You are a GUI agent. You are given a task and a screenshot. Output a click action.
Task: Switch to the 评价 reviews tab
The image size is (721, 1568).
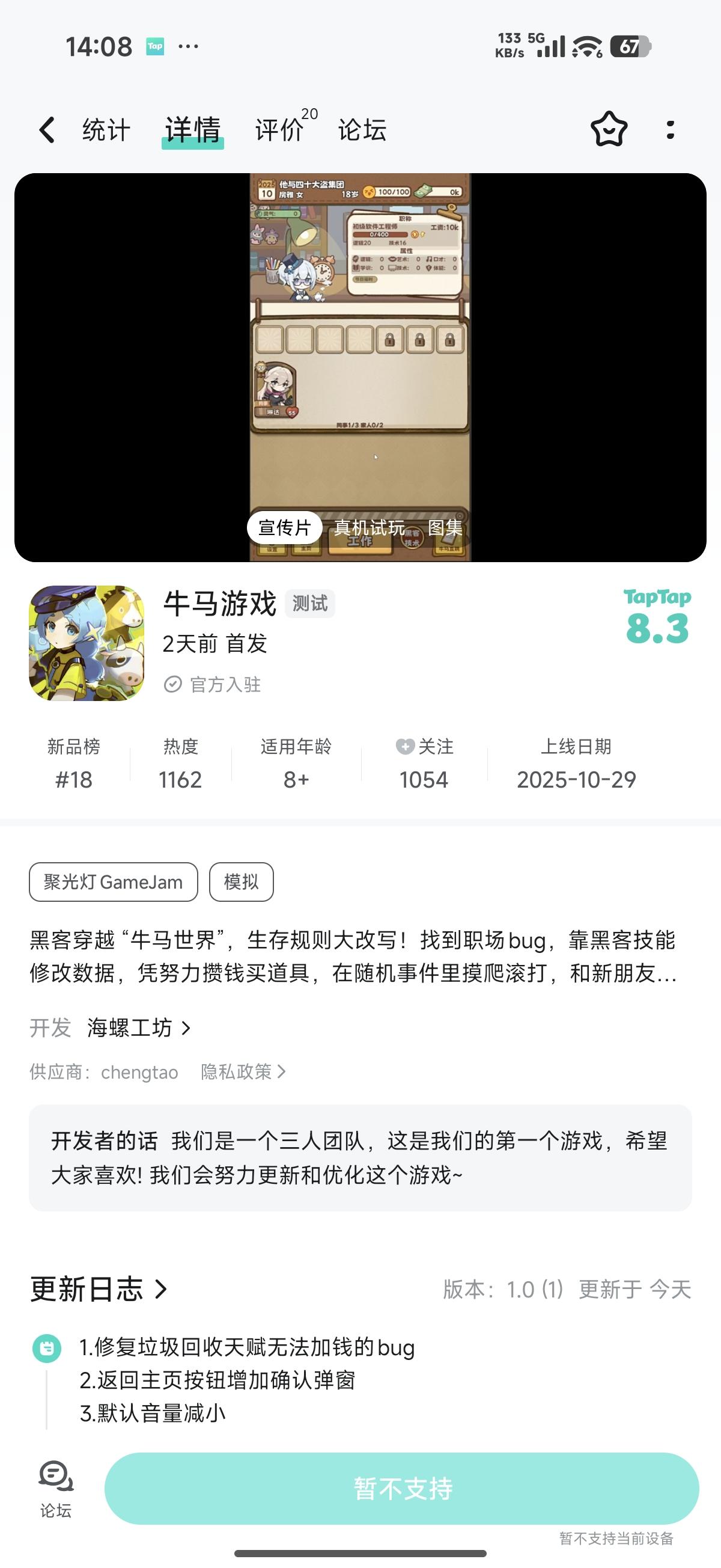coord(281,130)
